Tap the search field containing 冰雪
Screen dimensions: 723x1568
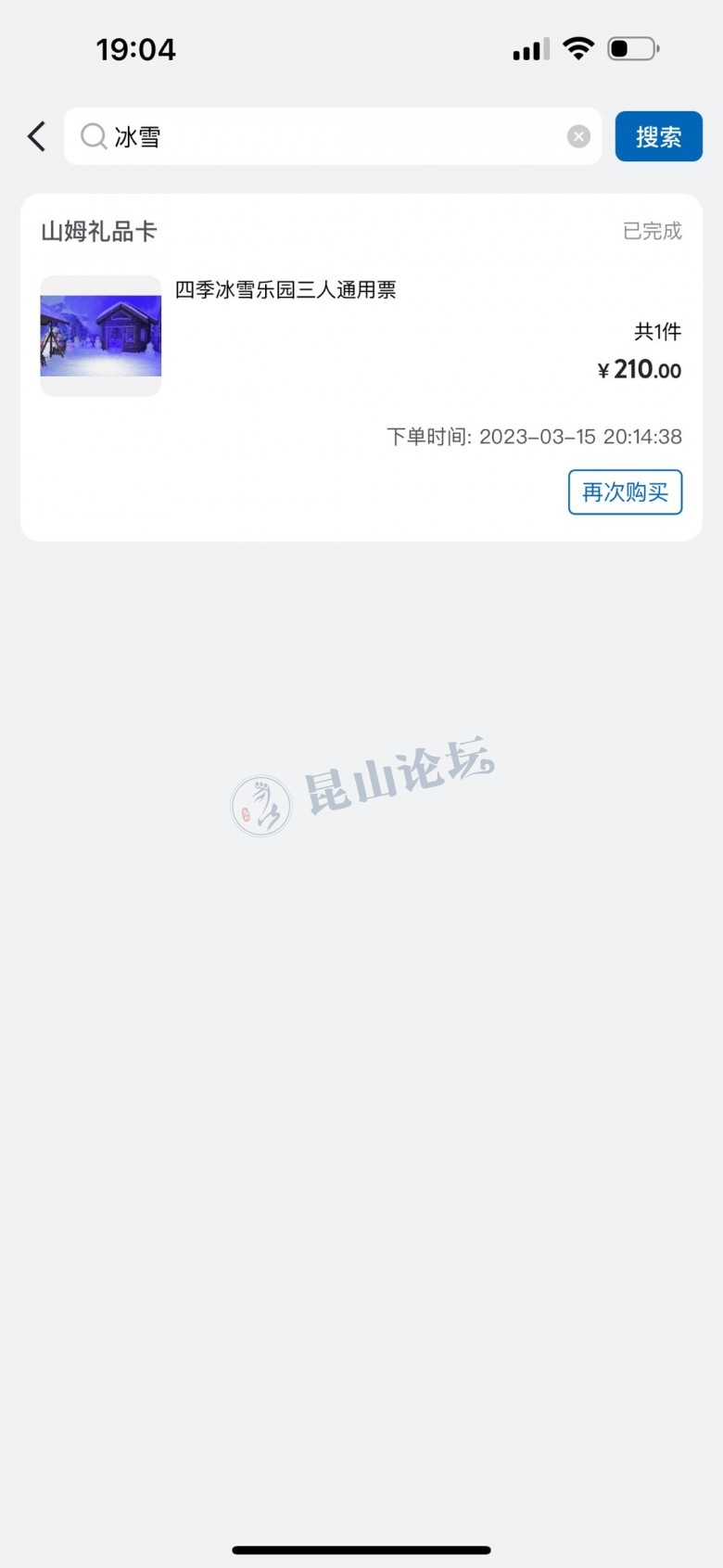coord(334,136)
